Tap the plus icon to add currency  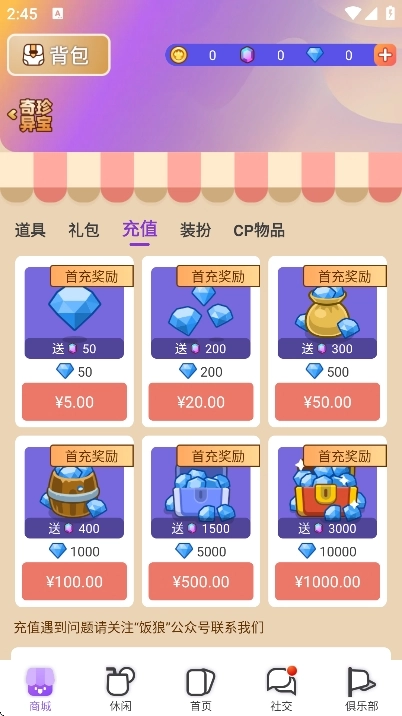point(385,55)
